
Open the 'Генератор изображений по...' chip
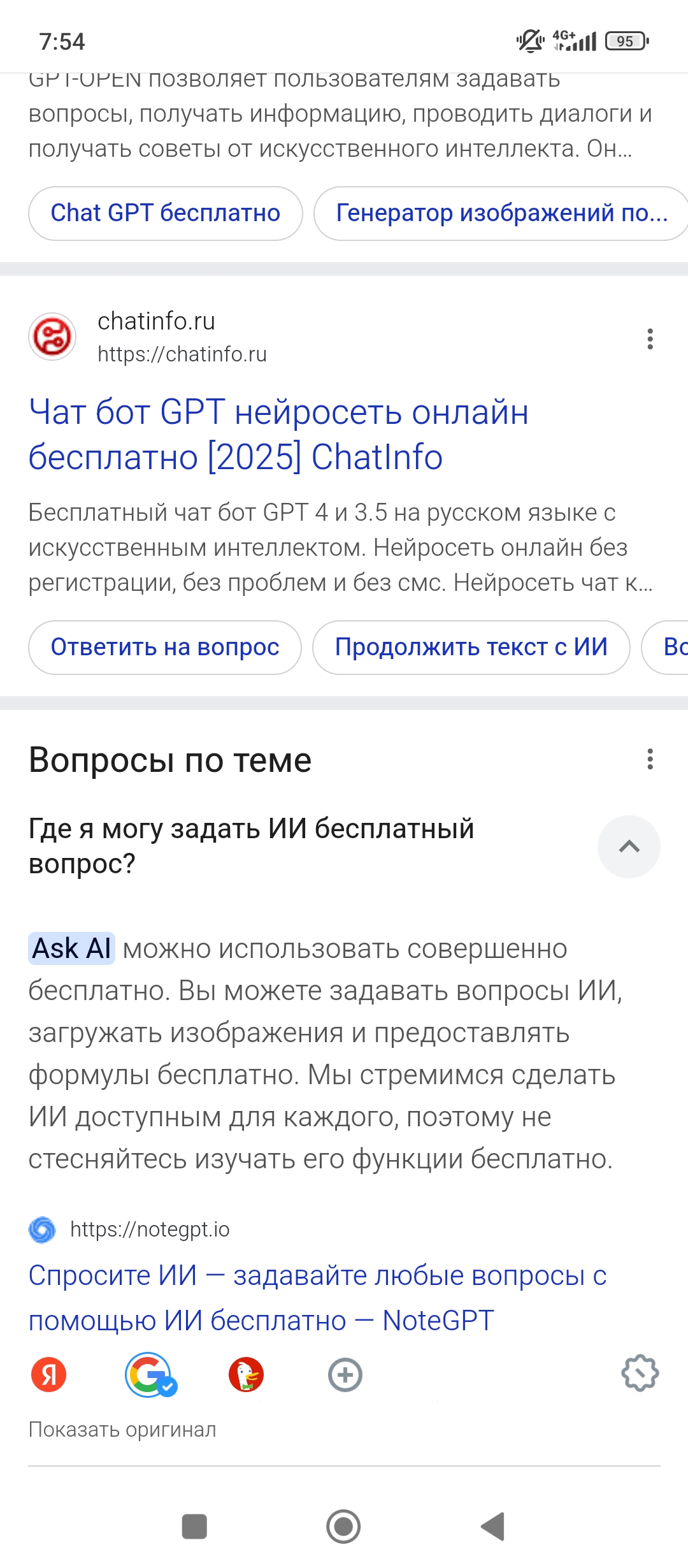click(501, 213)
